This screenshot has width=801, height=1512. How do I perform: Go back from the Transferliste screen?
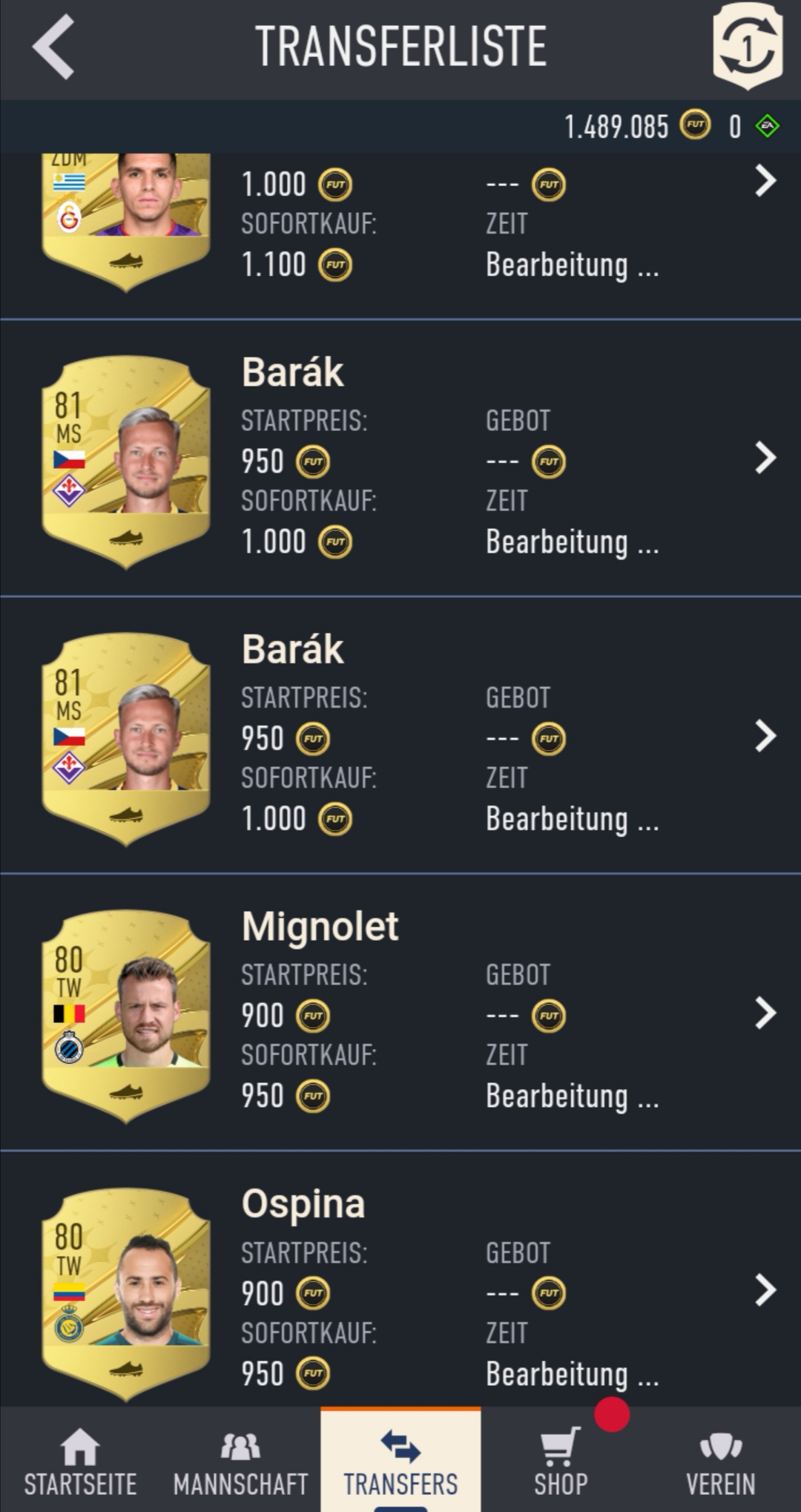pyautogui.click(x=53, y=47)
